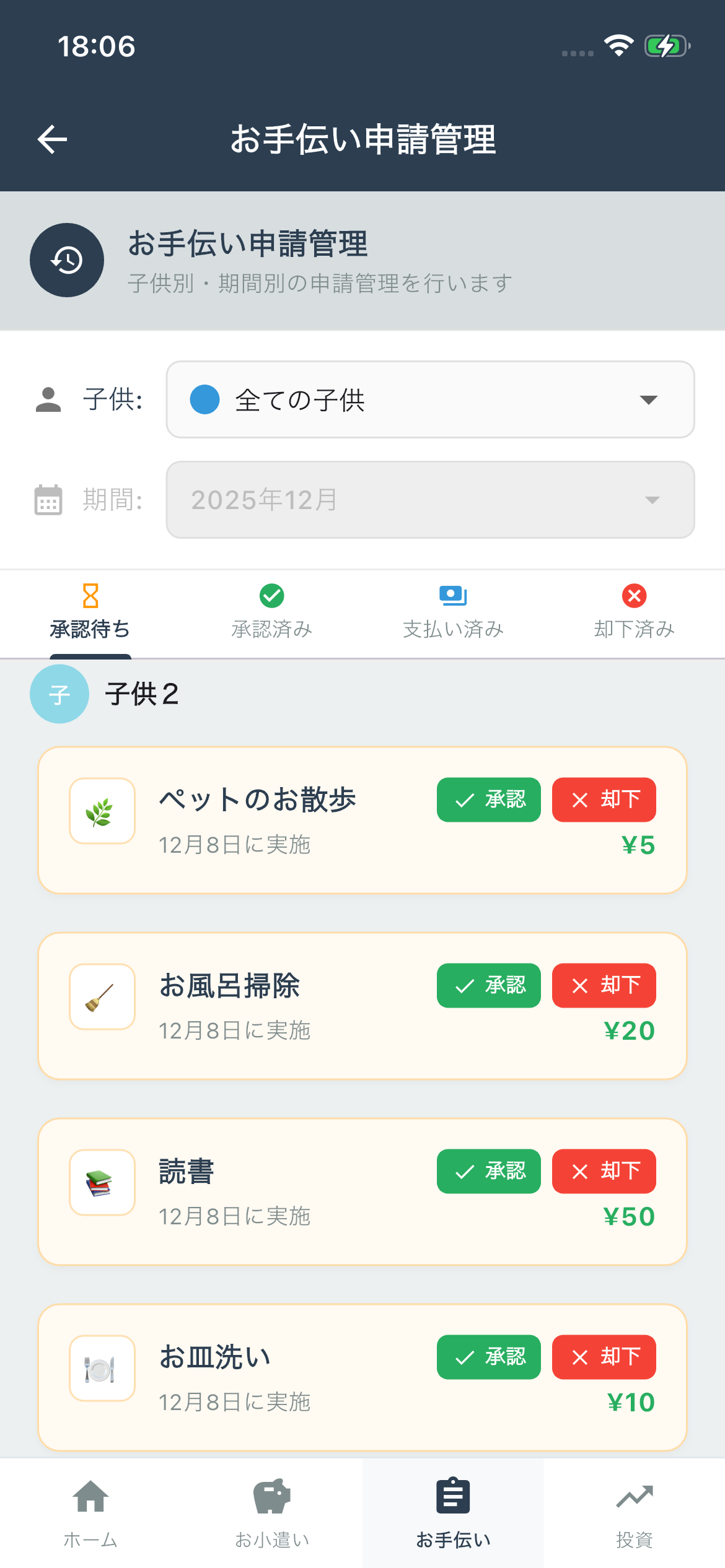This screenshot has height=1568, width=725.
Task: Switch to the 支払い済み tab
Action: coord(451,613)
